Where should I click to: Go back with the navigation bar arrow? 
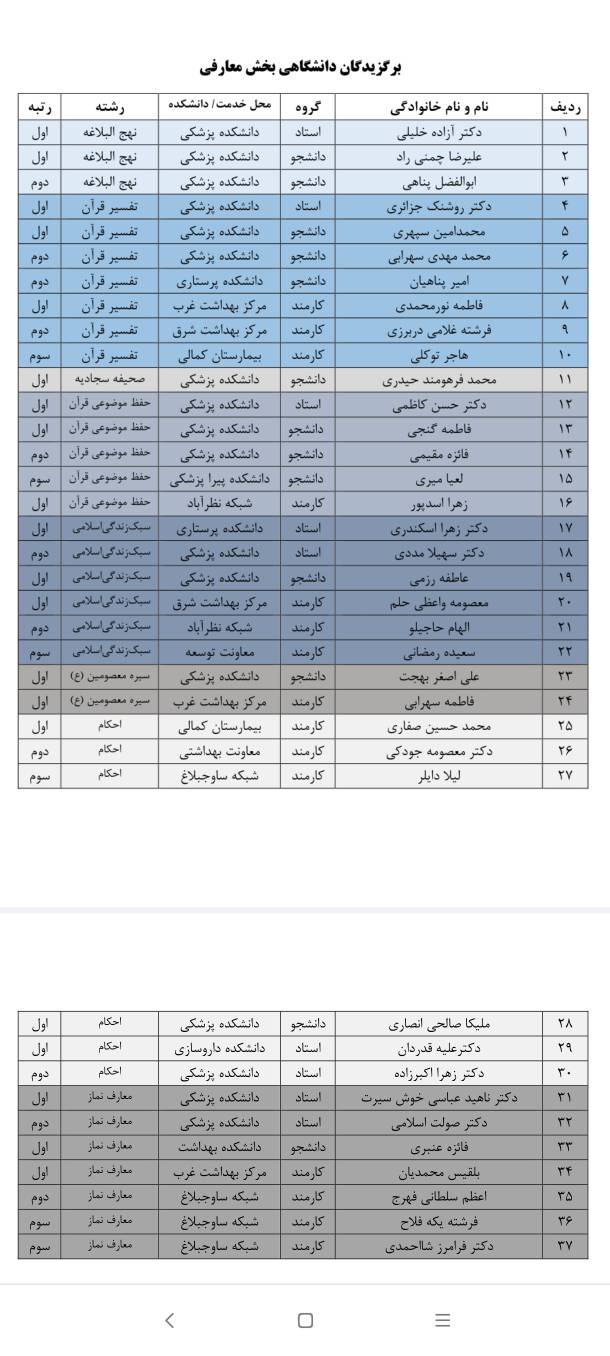click(x=169, y=1320)
